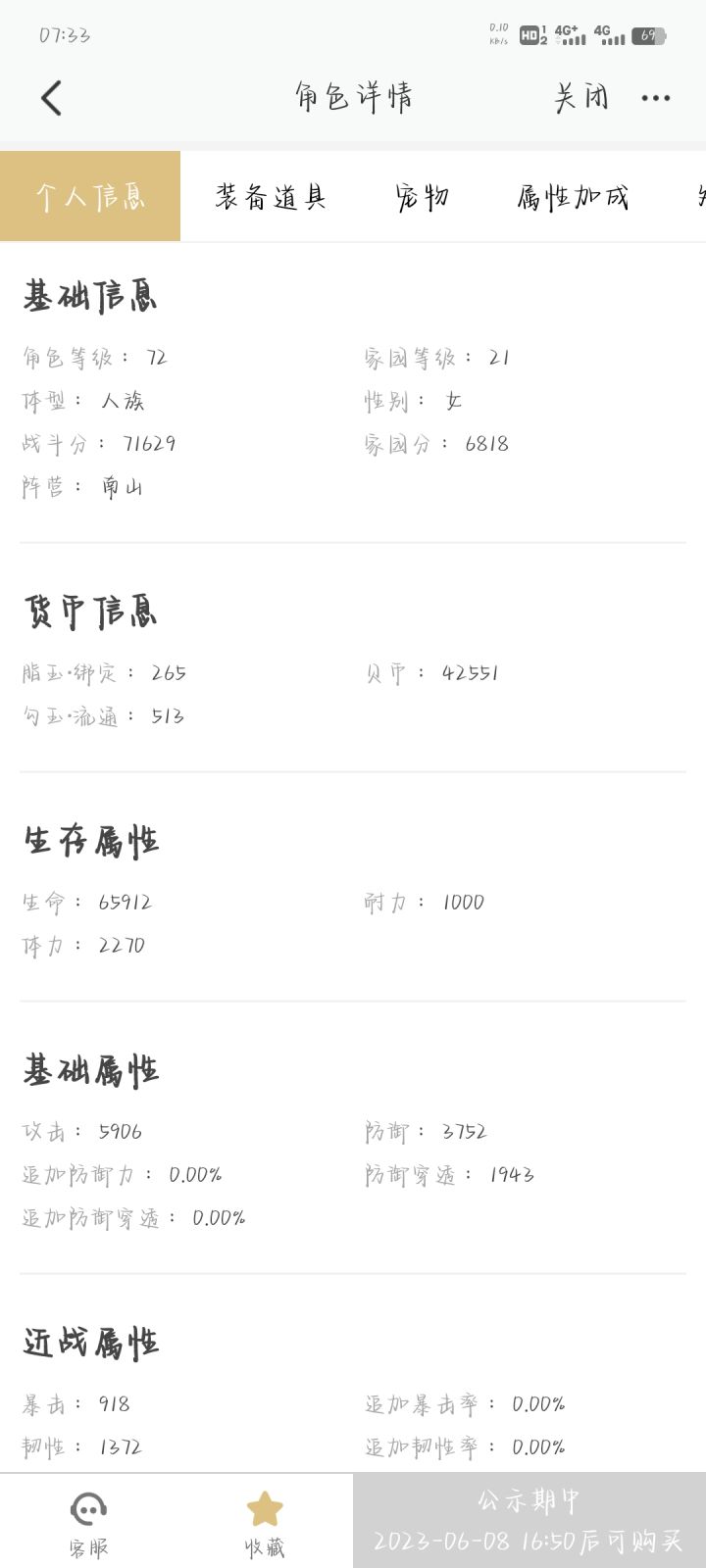Add this character to 收藏 favorites
Screen dimensions: 706x1568
tap(265, 1524)
